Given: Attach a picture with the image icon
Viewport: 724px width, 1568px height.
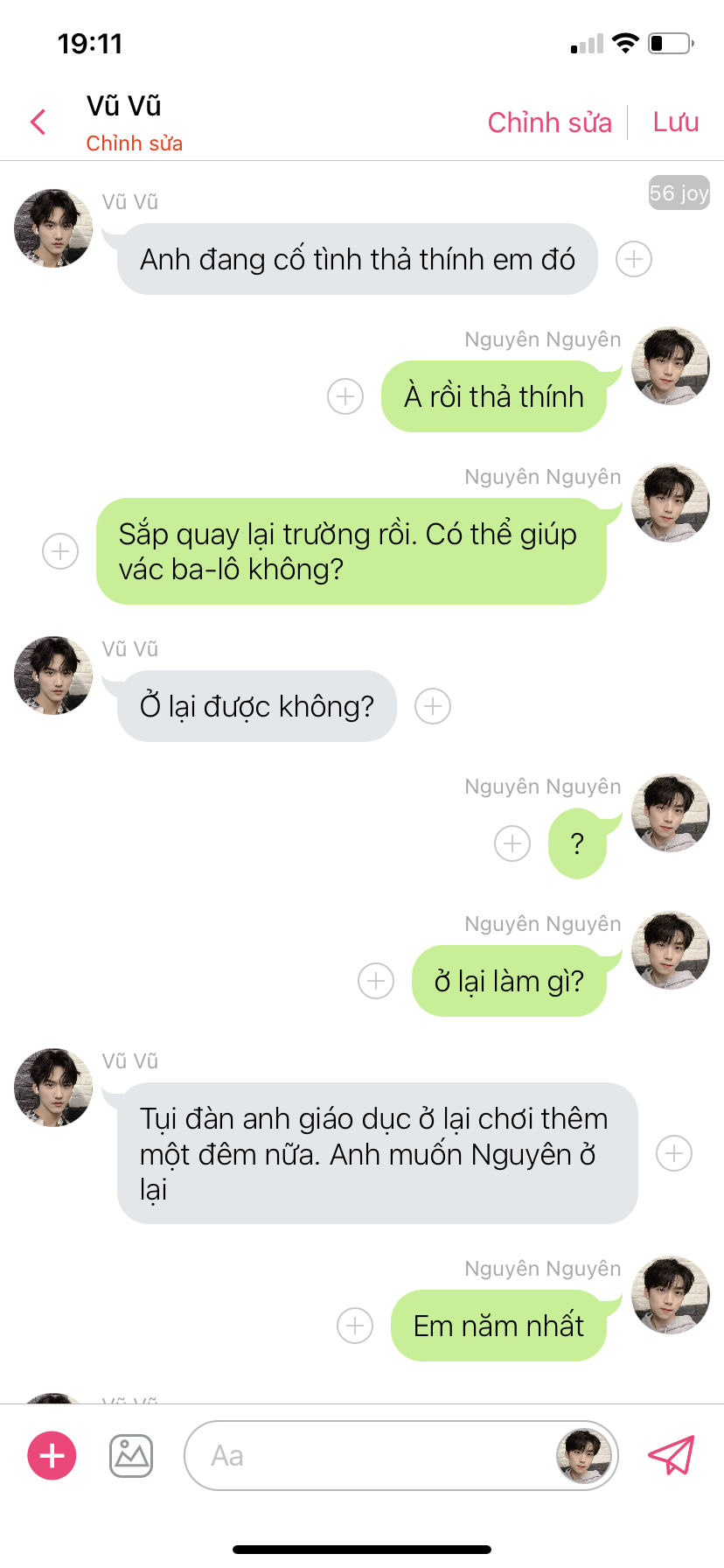Looking at the screenshot, I should click(x=131, y=1456).
